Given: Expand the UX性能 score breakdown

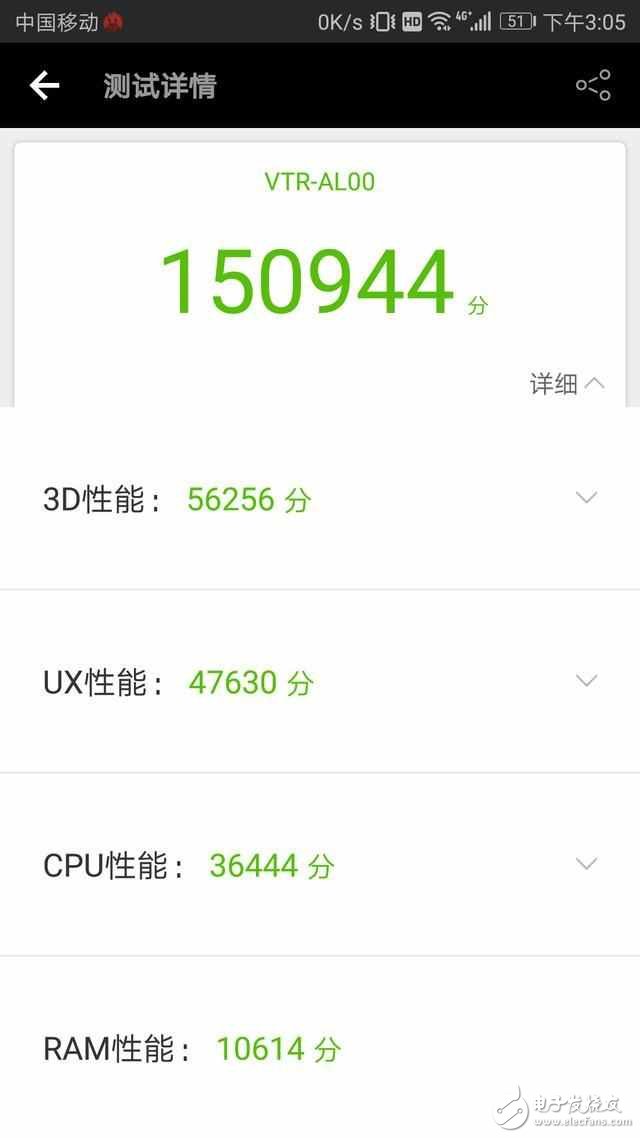Looking at the screenshot, I should pyautogui.click(x=587, y=681).
